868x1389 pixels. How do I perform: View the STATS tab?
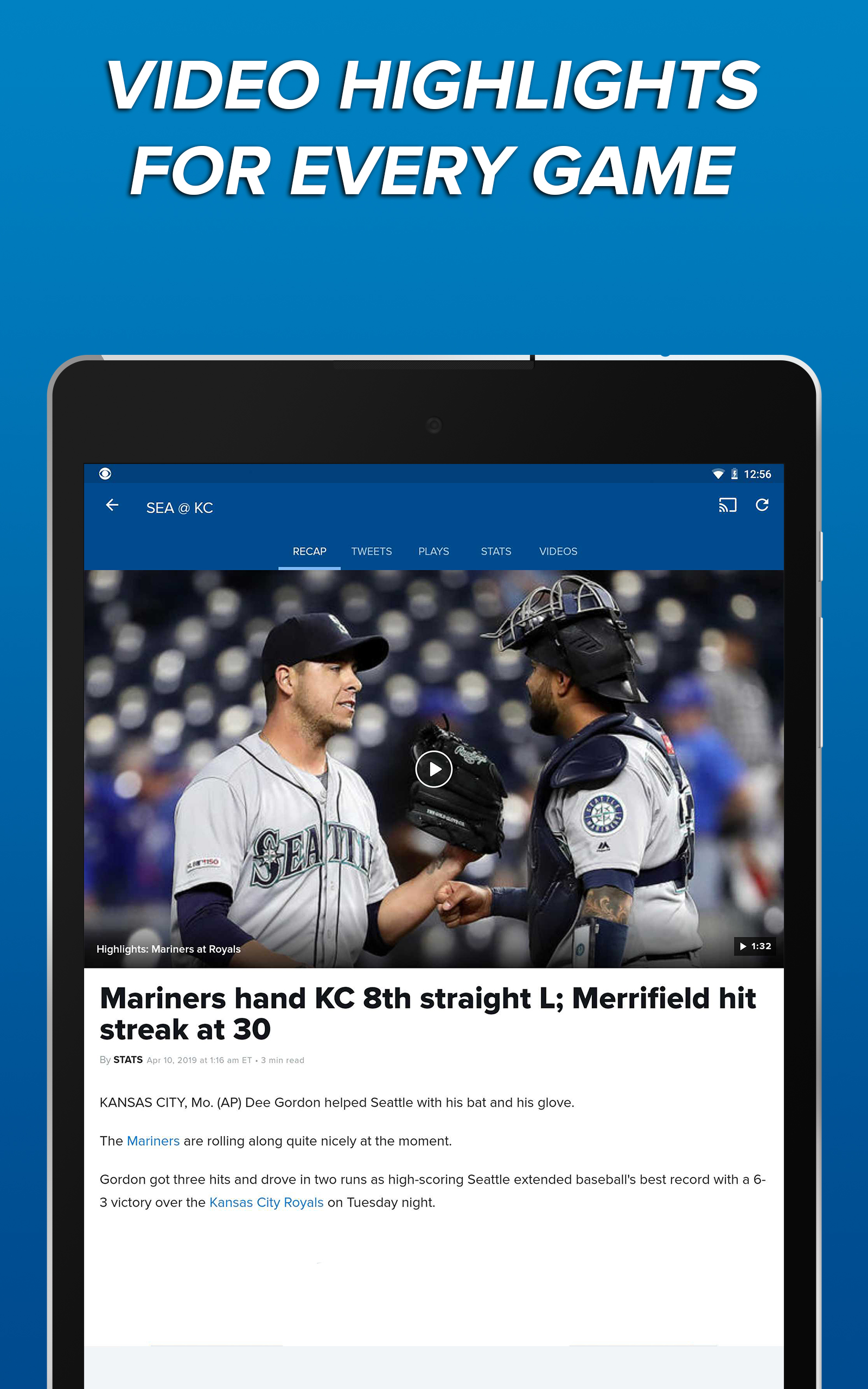pos(496,551)
